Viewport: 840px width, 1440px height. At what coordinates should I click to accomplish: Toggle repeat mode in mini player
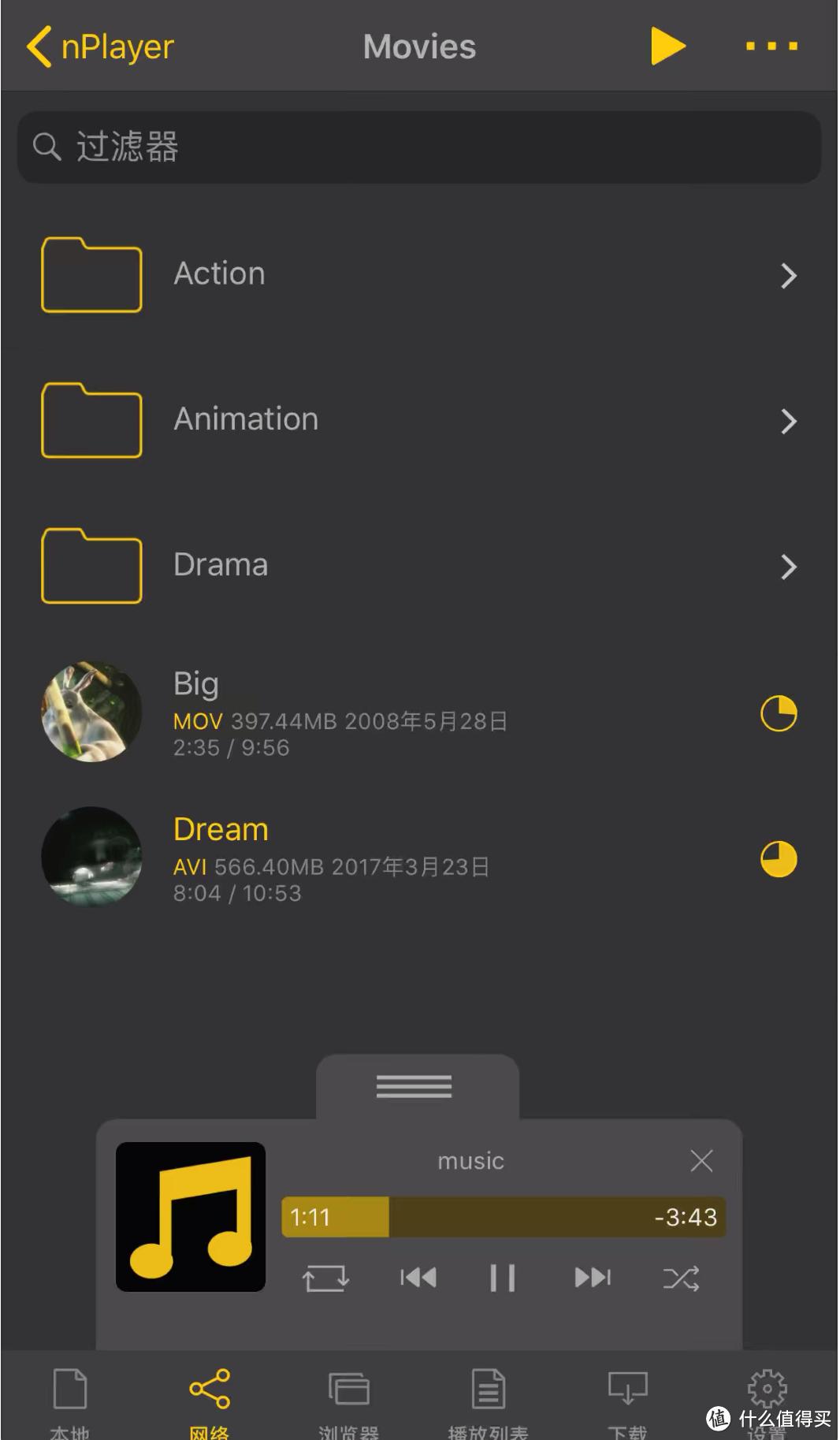(x=325, y=1278)
